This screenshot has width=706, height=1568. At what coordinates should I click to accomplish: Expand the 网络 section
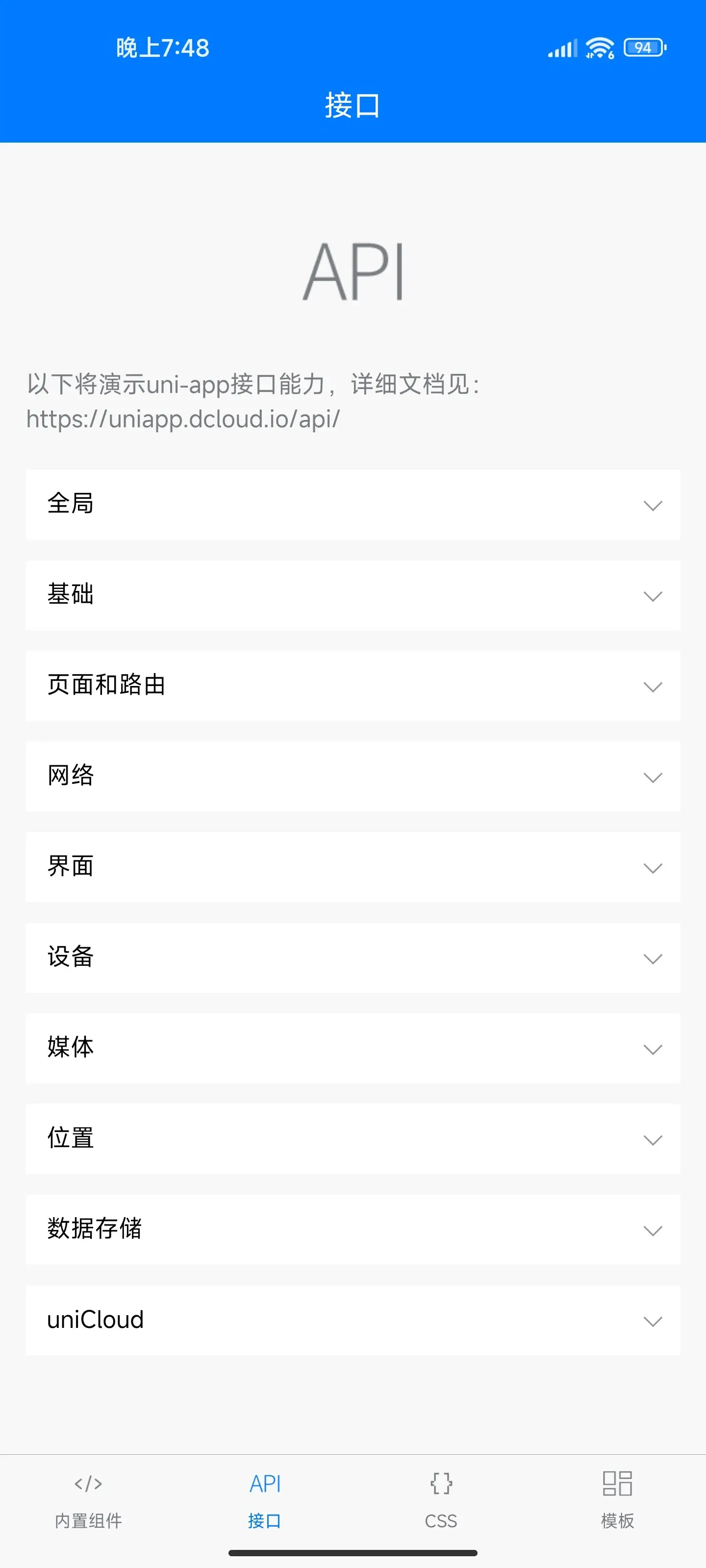coord(353,776)
